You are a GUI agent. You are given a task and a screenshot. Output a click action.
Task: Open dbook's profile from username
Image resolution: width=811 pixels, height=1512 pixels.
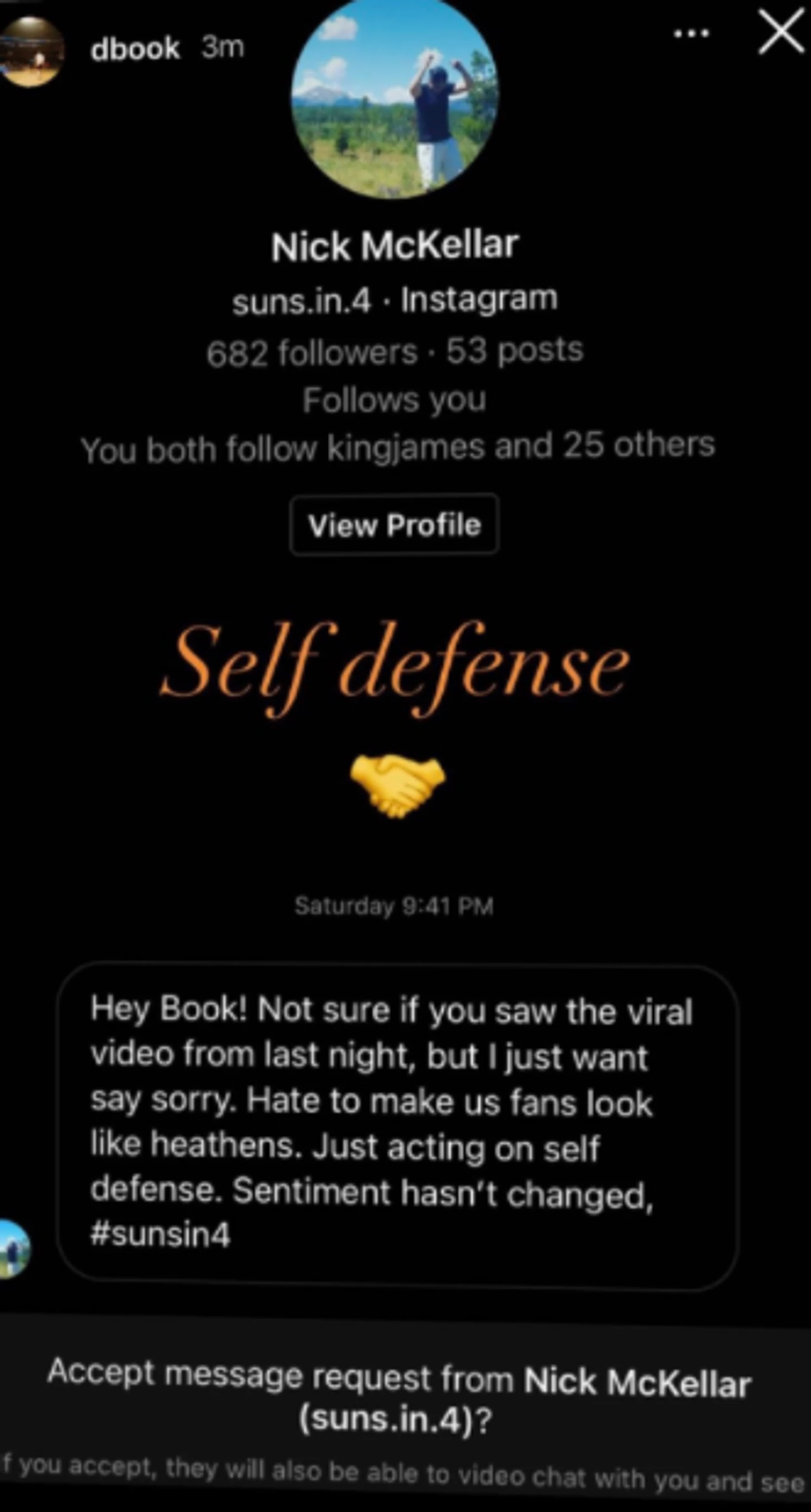click(134, 48)
